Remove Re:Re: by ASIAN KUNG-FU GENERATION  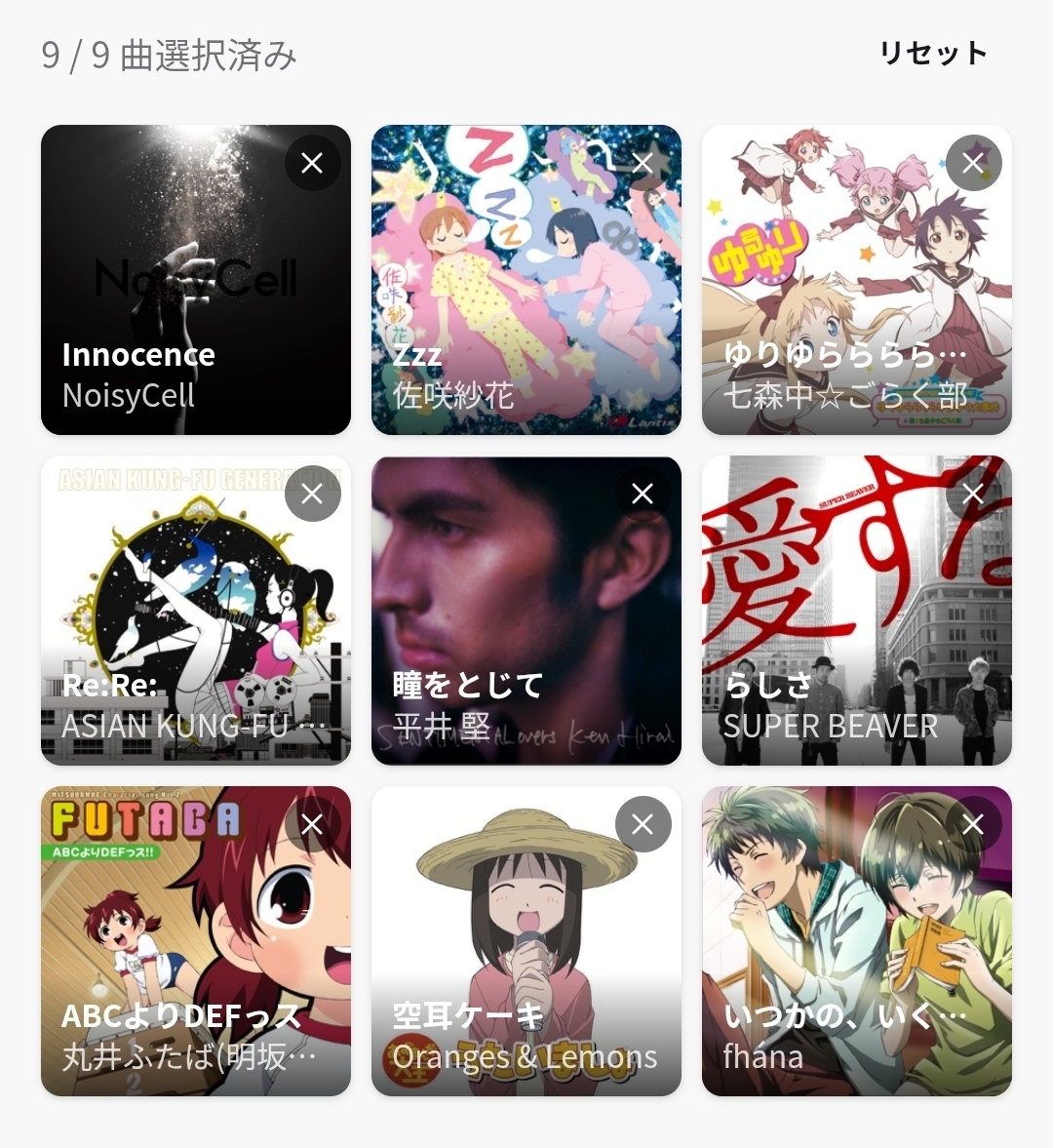point(312,494)
